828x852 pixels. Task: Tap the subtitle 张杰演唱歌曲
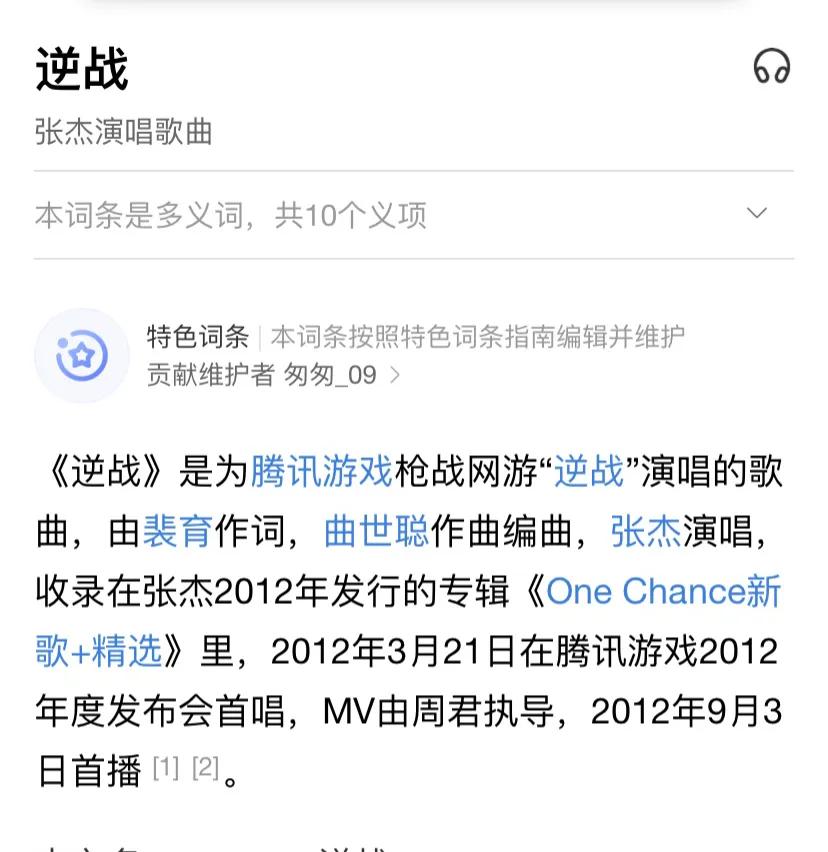point(120,131)
